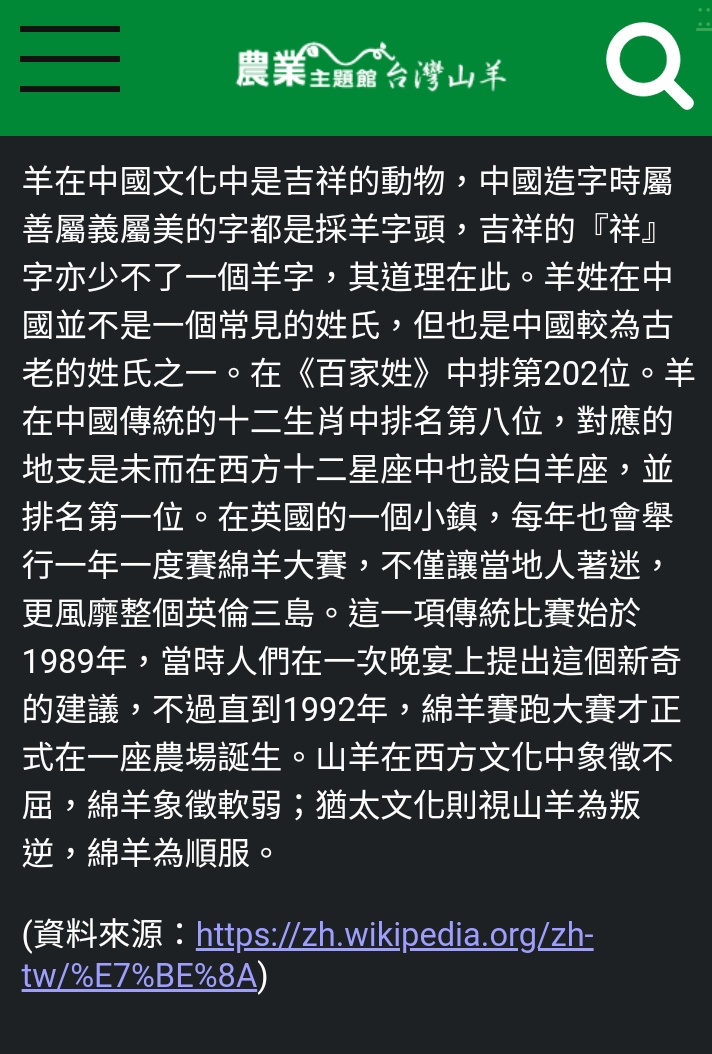Open the zh.wikipedia.org source link
The width and height of the screenshot is (712, 1054).
pos(394,936)
